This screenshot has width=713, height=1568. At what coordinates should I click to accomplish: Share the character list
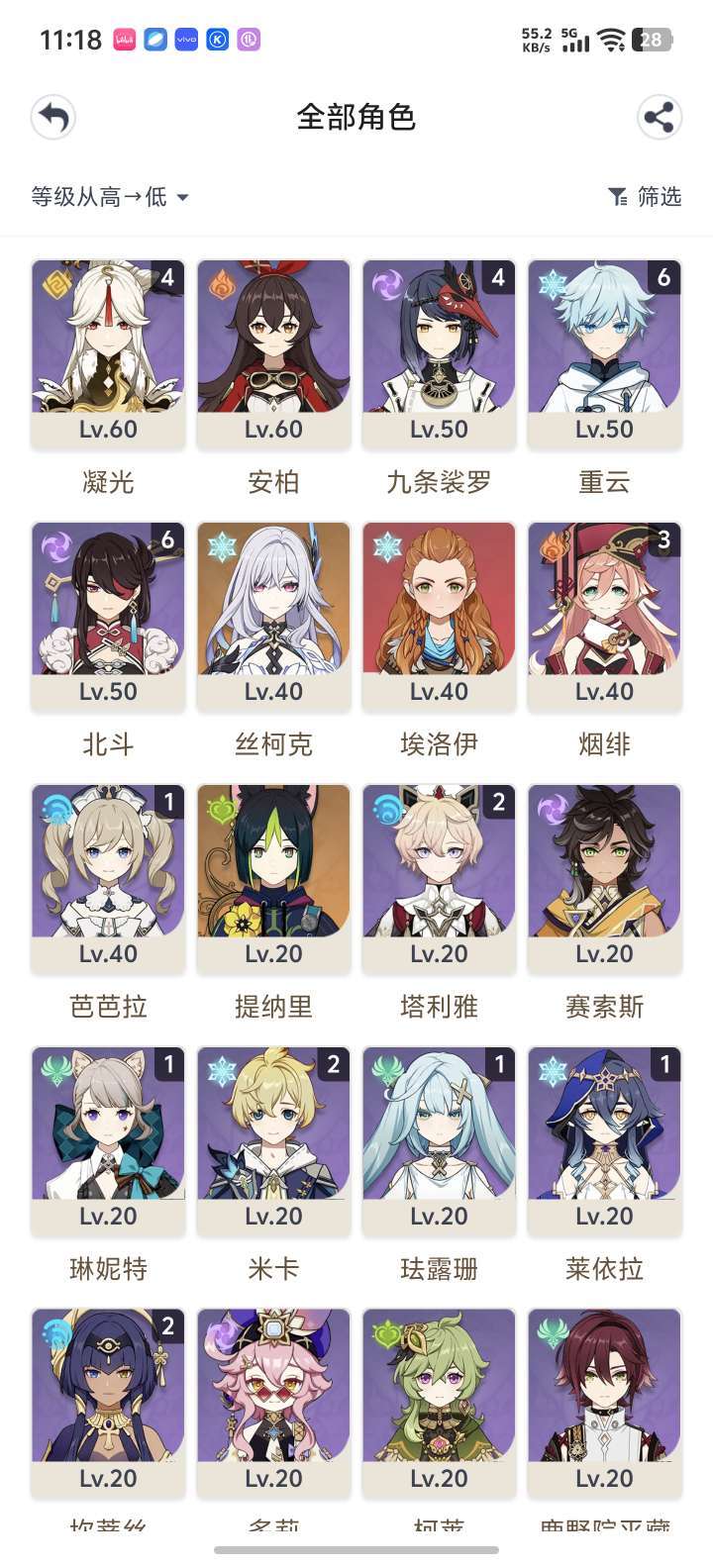[x=659, y=118]
